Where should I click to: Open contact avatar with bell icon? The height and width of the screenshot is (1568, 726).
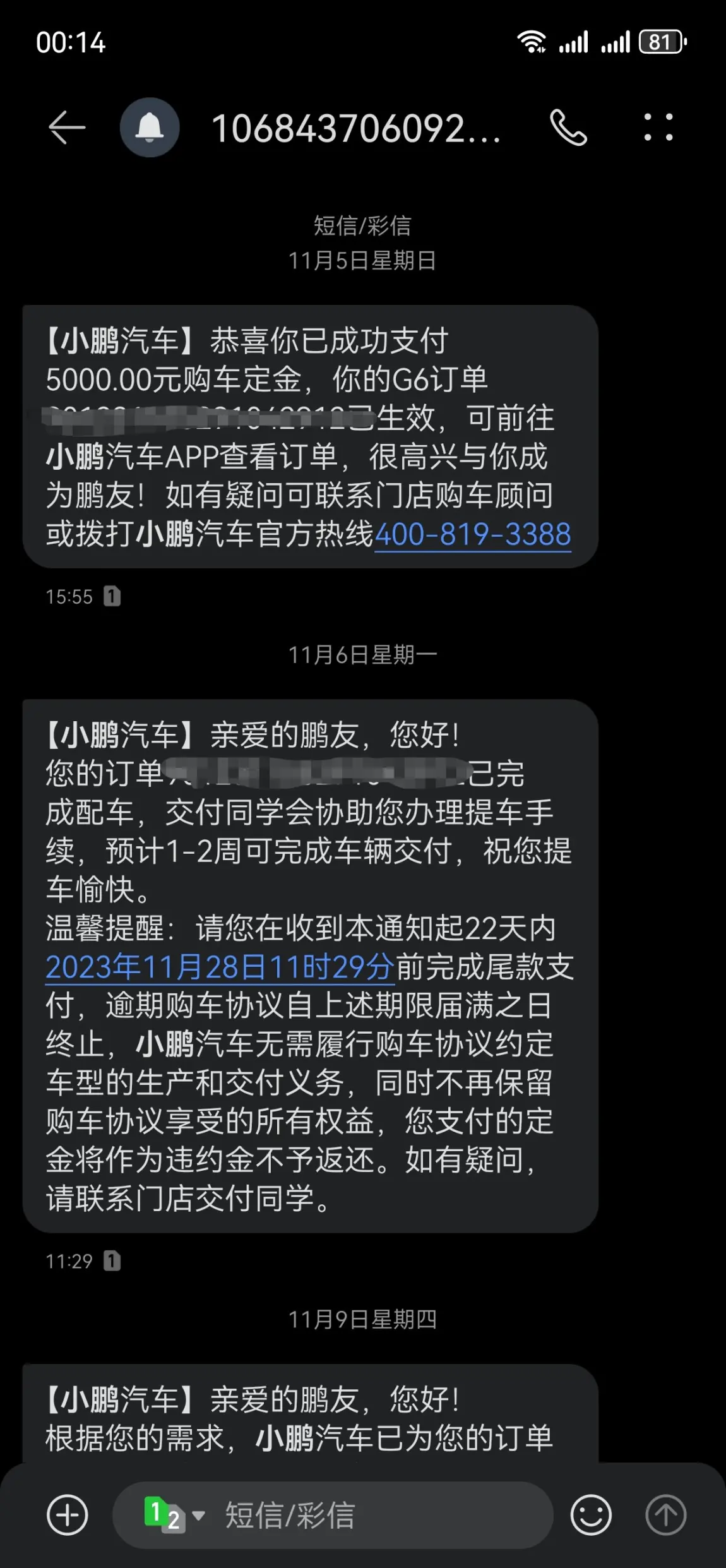click(x=150, y=128)
